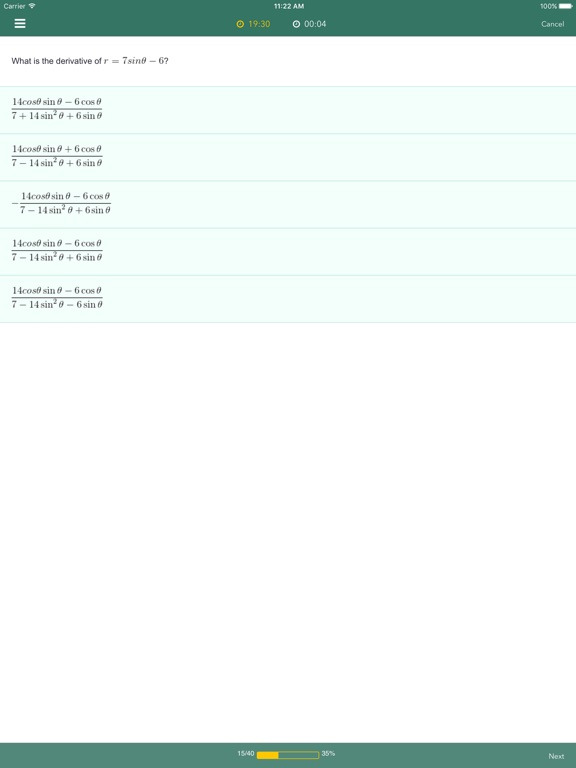
Task: Select answer with denominator 7 + 14 sin²θ + 6 sin θ
Action: pyautogui.click(x=288, y=110)
